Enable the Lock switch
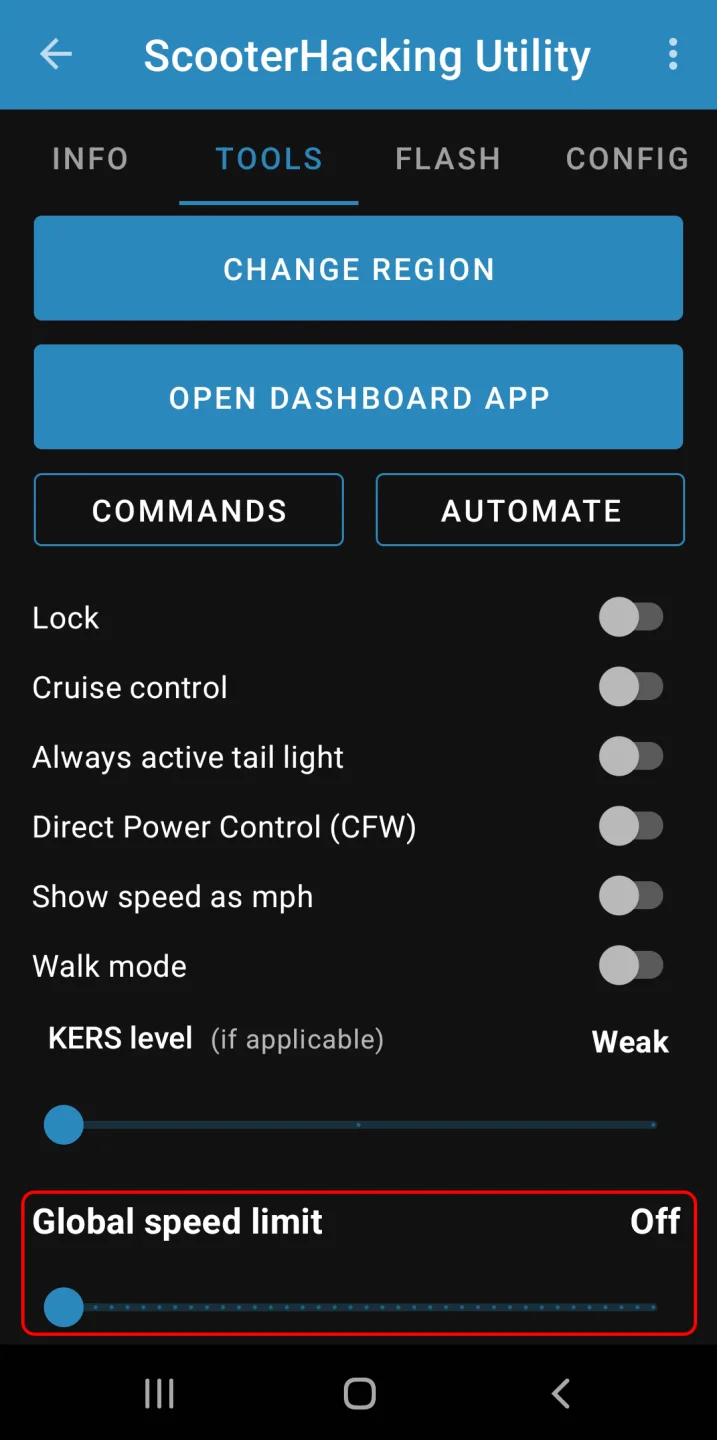The image size is (717, 1440). [631, 618]
